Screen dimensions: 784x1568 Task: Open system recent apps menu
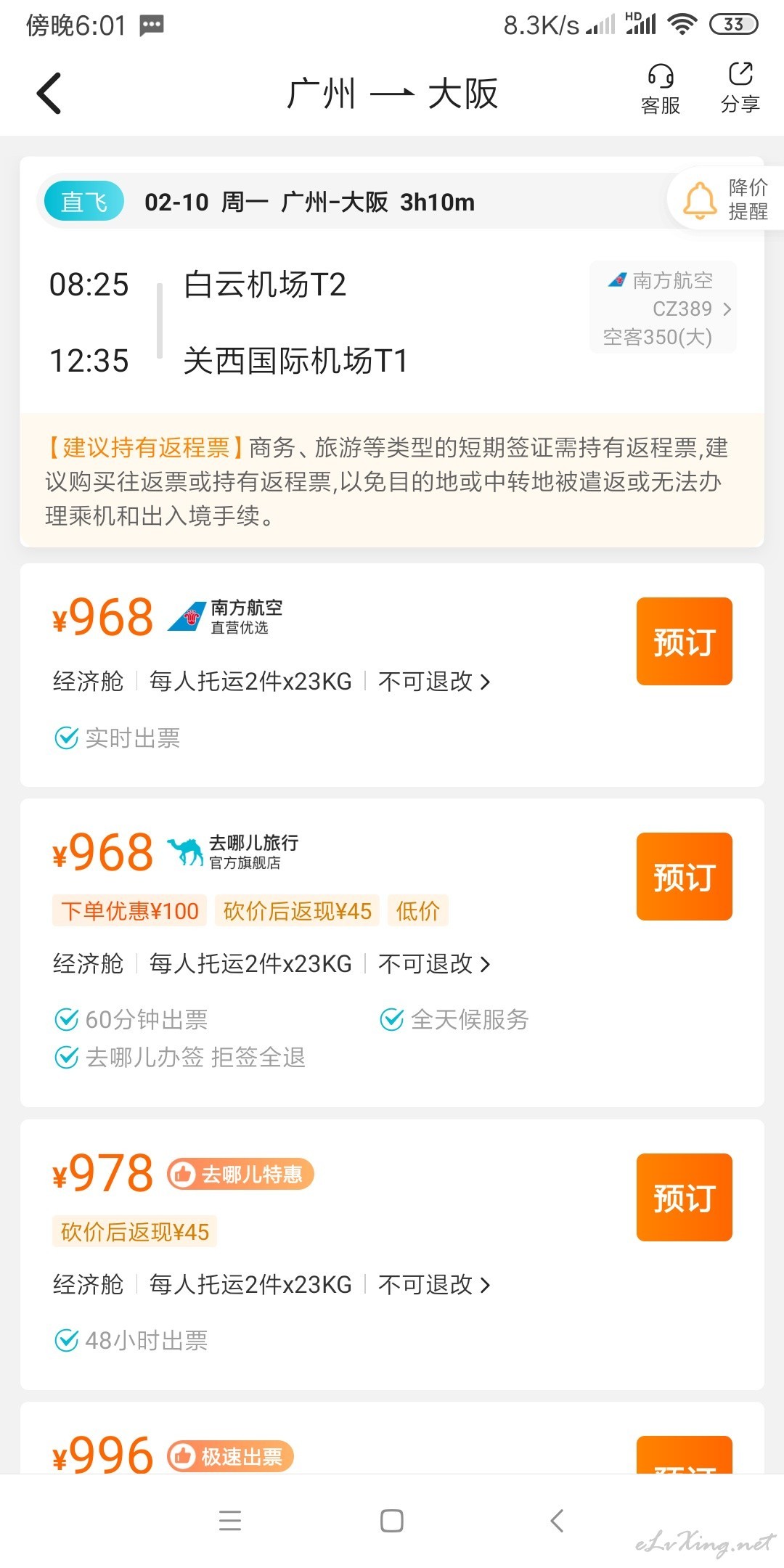click(x=230, y=1520)
